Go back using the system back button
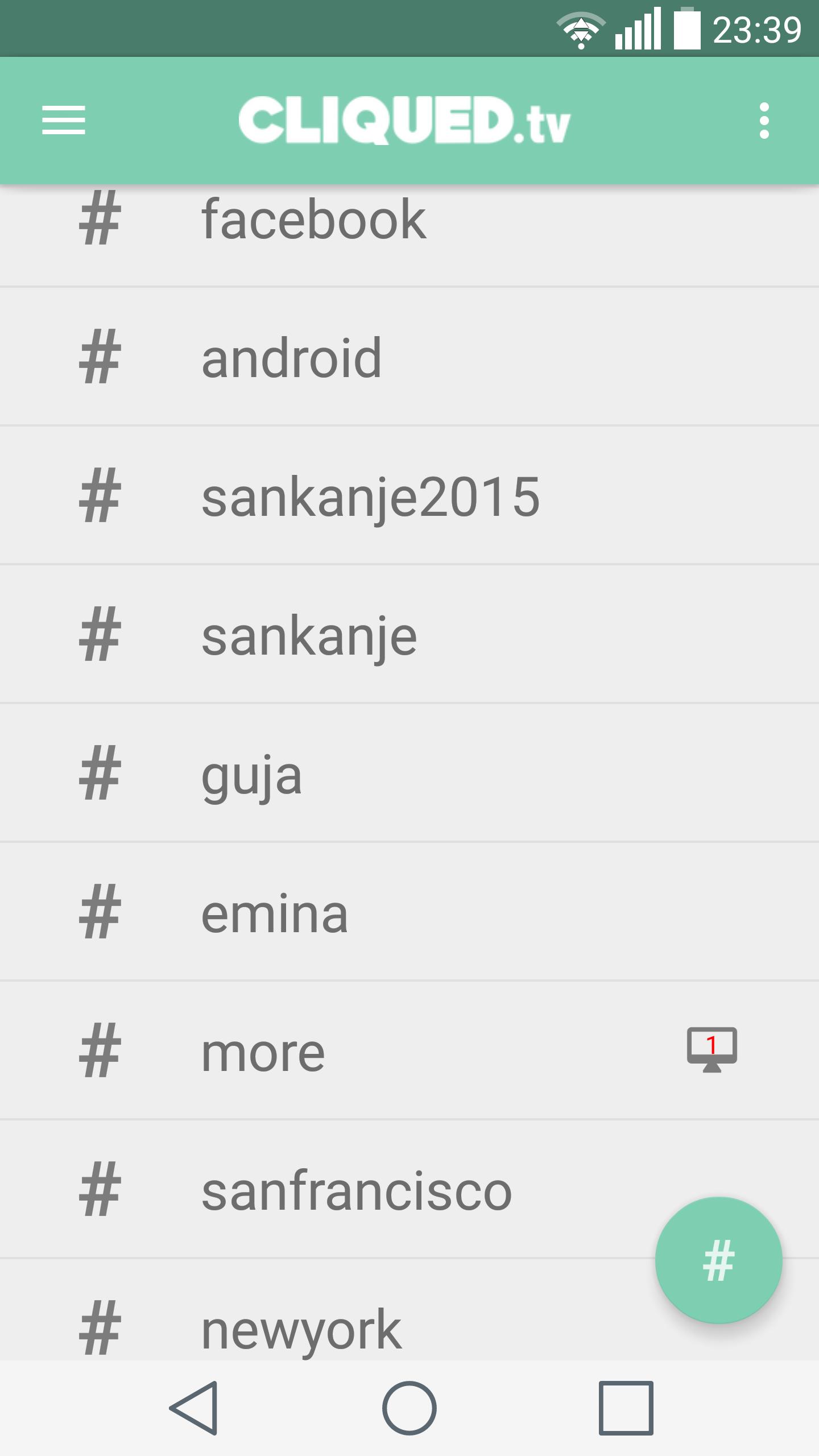 (x=193, y=1408)
